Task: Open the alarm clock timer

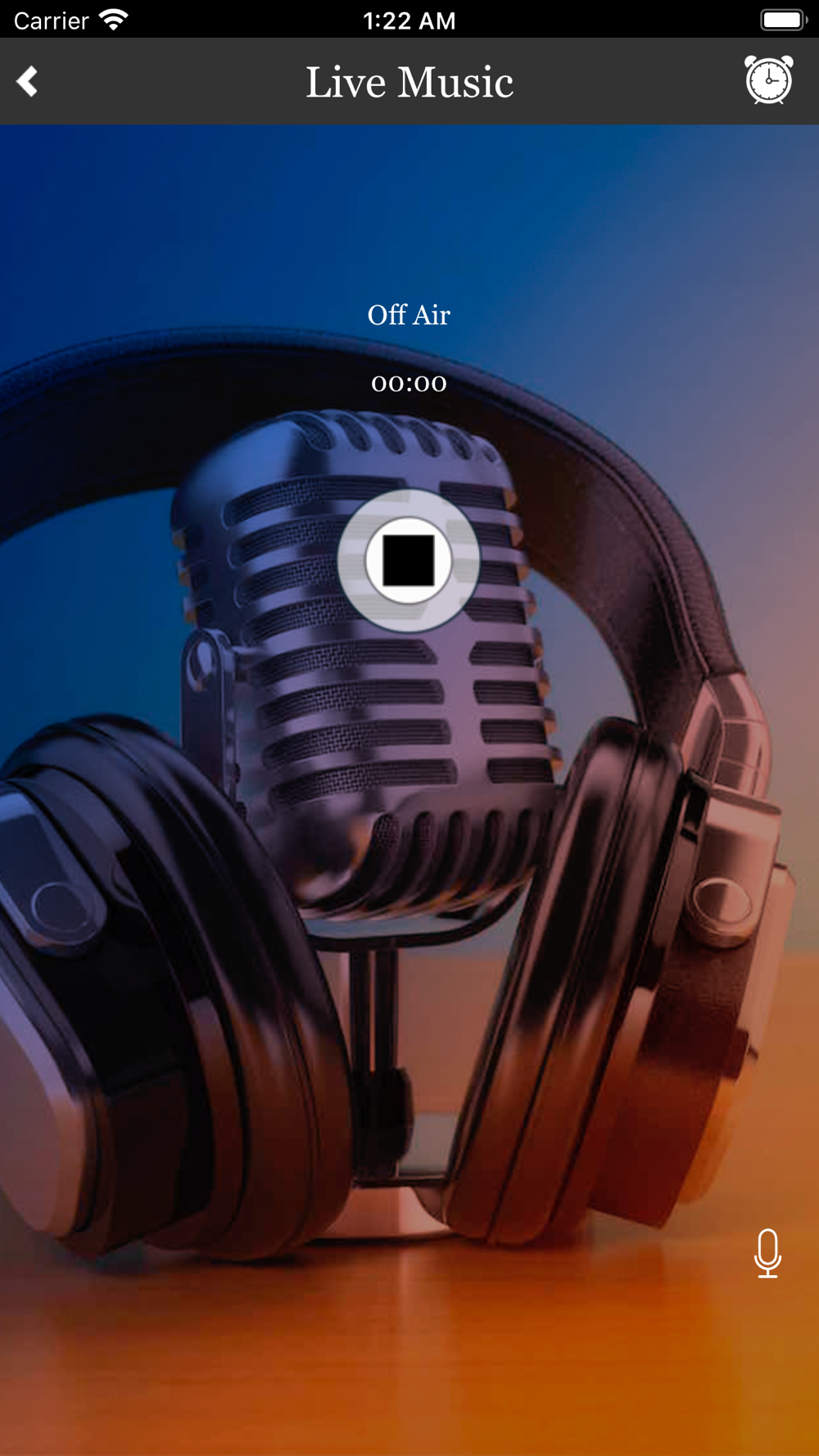Action: click(x=768, y=79)
